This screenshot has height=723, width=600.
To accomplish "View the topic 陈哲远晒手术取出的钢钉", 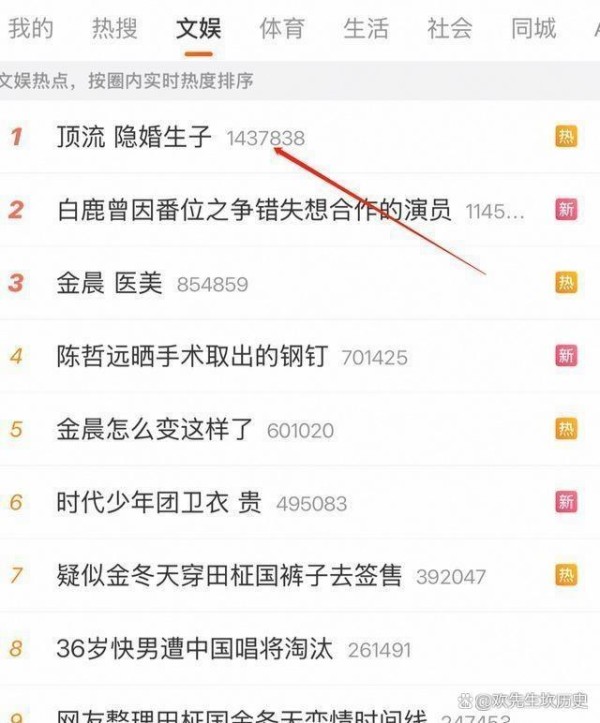I will pyautogui.click(x=191, y=356).
